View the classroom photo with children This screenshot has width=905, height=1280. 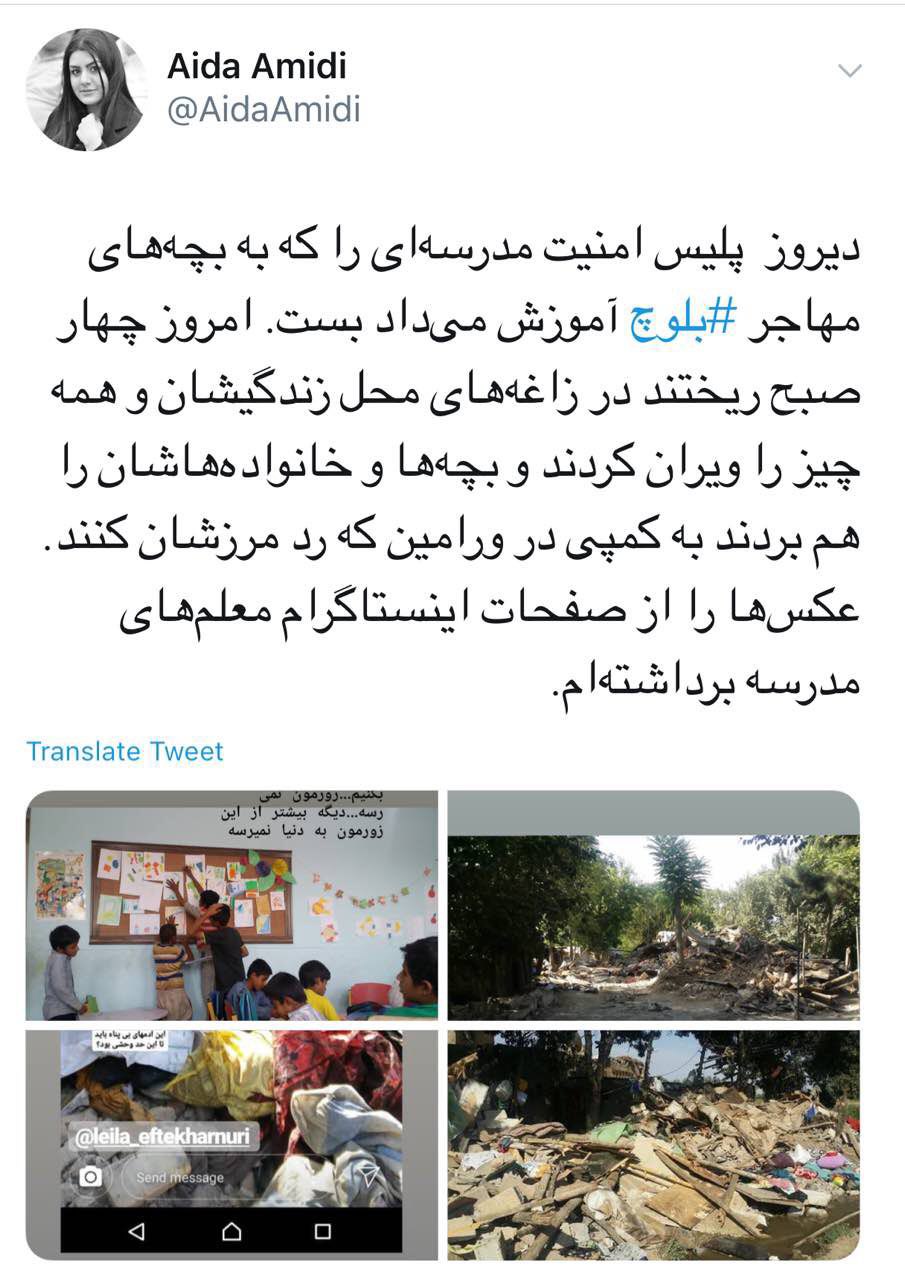pyautogui.click(x=232, y=905)
